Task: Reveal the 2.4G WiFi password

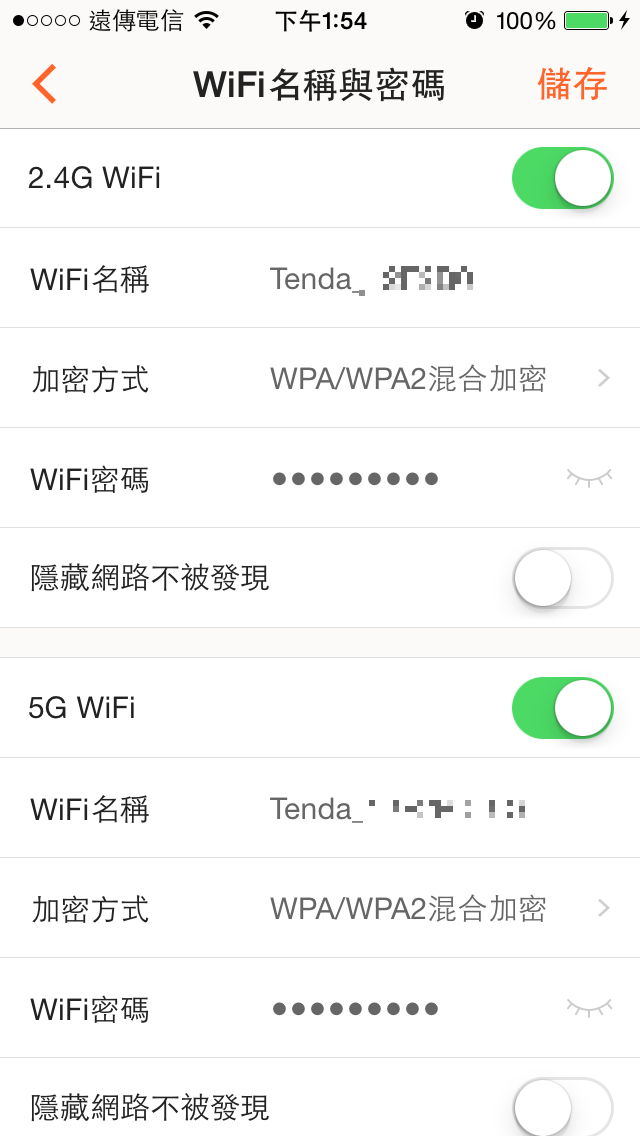Action: (589, 477)
